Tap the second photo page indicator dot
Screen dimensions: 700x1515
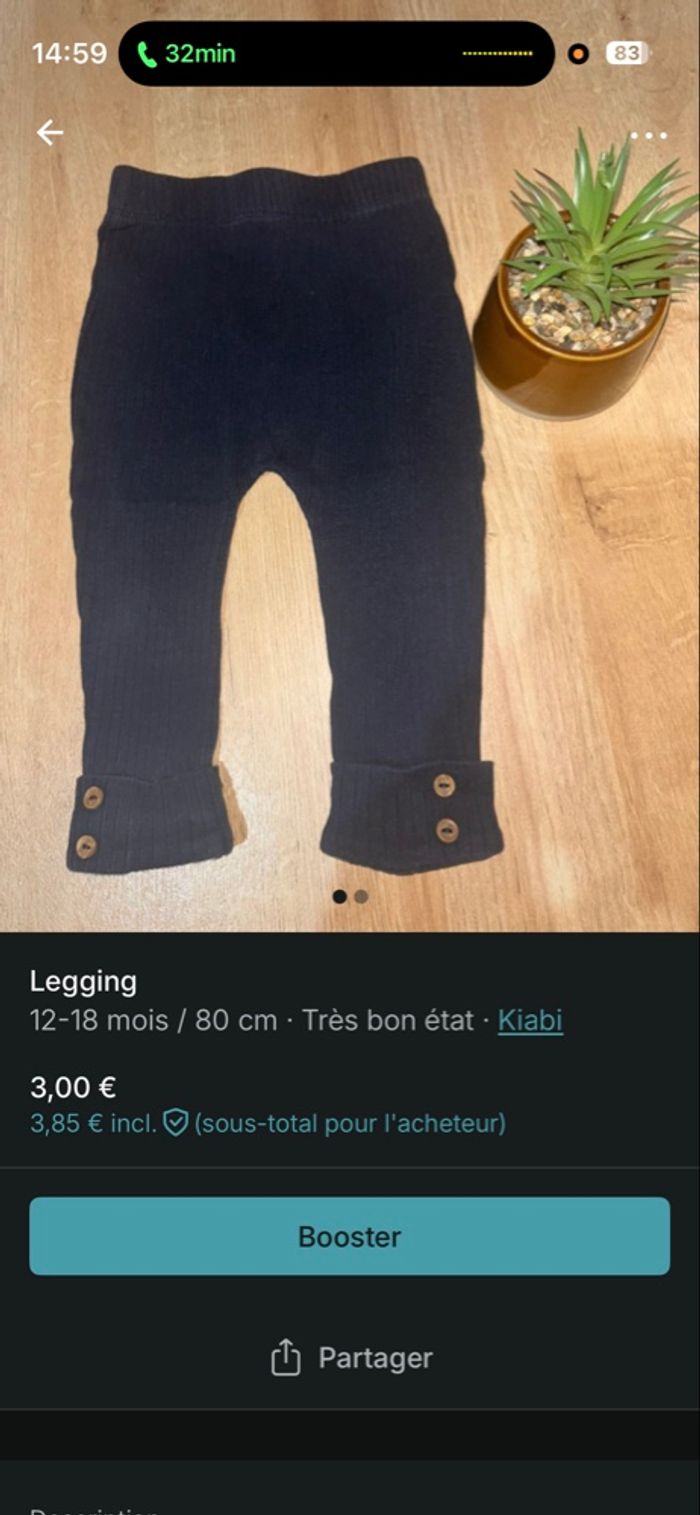pos(361,897)
